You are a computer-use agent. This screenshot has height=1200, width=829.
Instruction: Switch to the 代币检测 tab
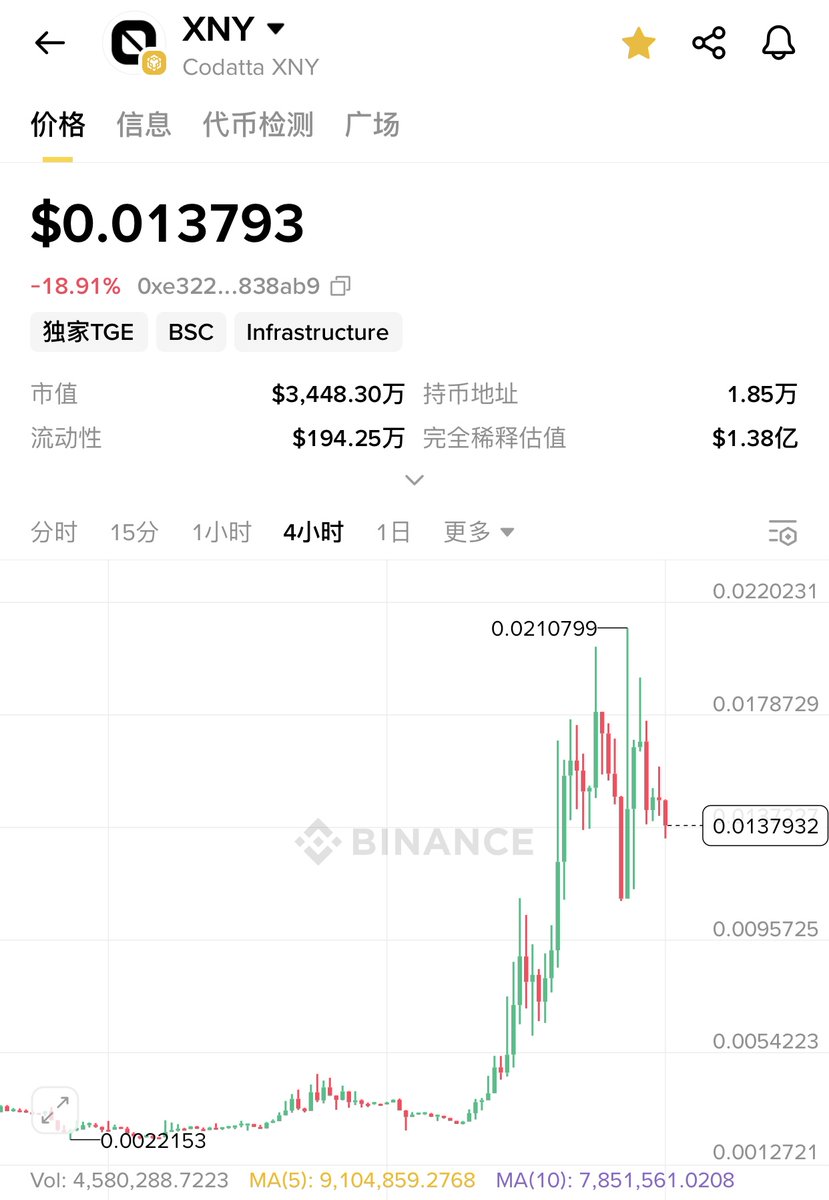[258, 125]
